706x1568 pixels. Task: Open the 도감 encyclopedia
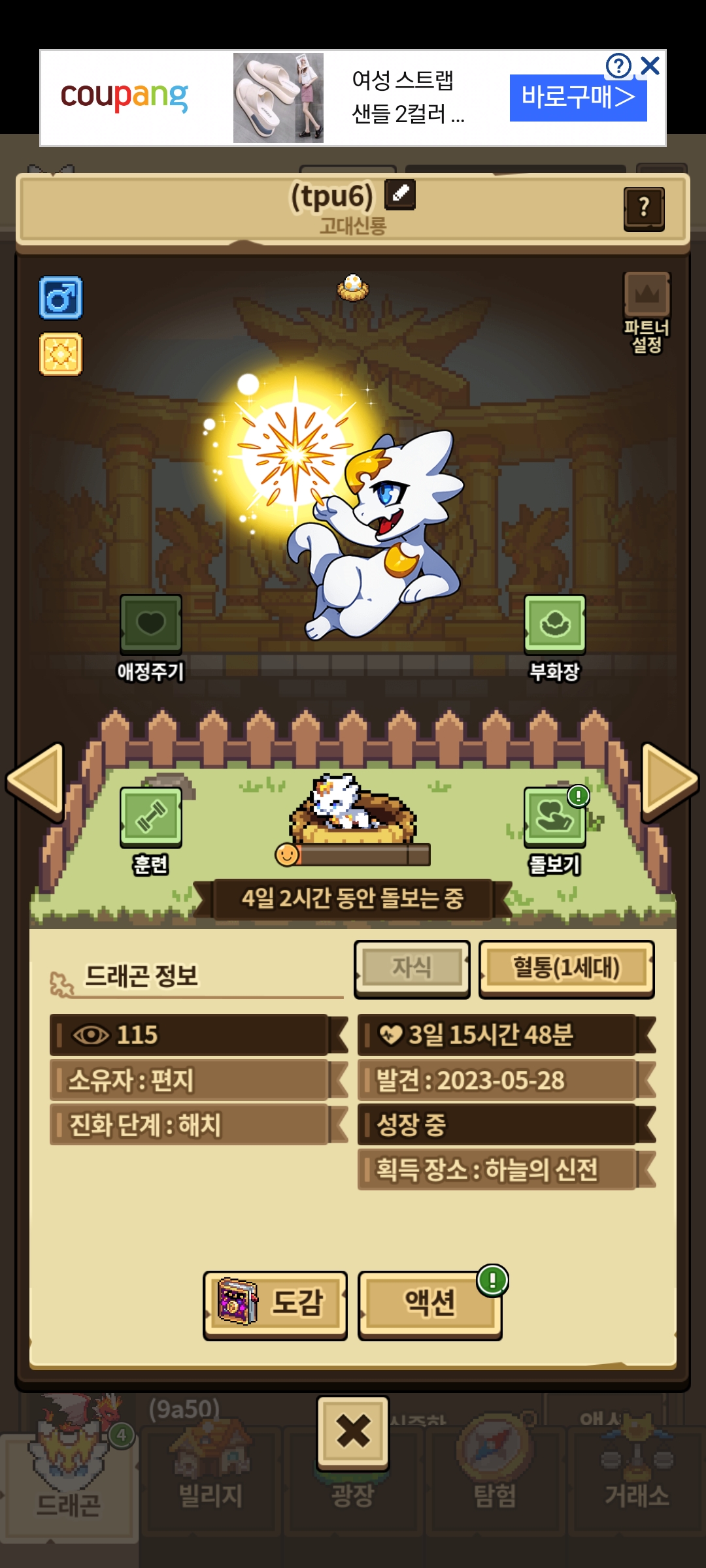point(275,1305)
